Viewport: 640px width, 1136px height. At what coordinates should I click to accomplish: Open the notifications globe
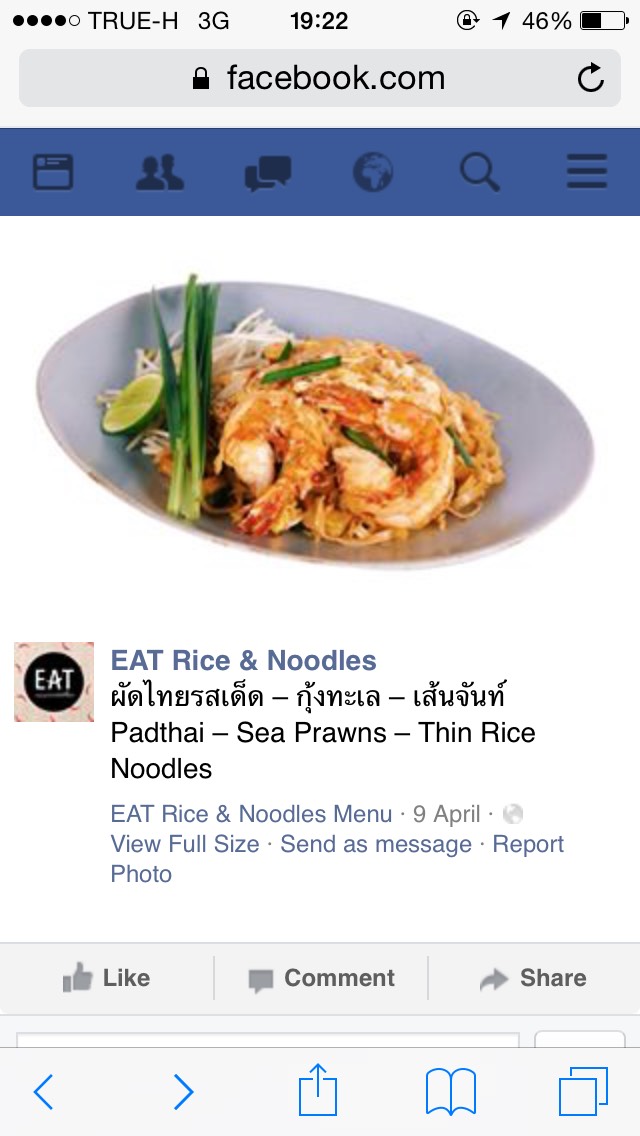point(373,172)
